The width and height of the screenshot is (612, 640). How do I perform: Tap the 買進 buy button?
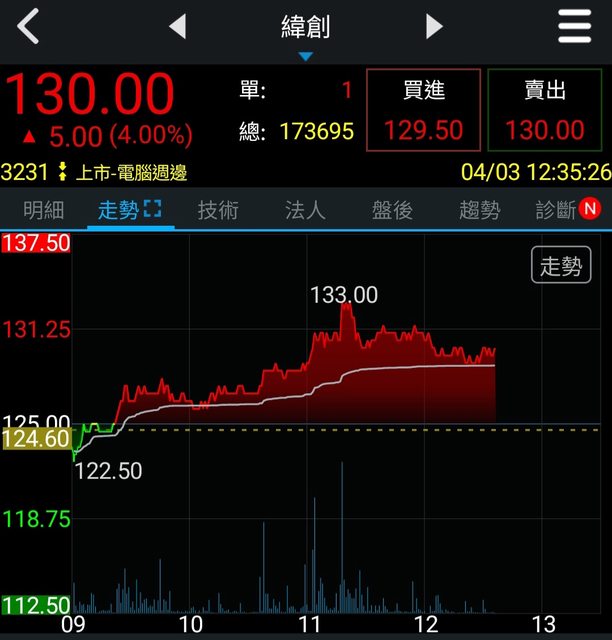[424, 110]
